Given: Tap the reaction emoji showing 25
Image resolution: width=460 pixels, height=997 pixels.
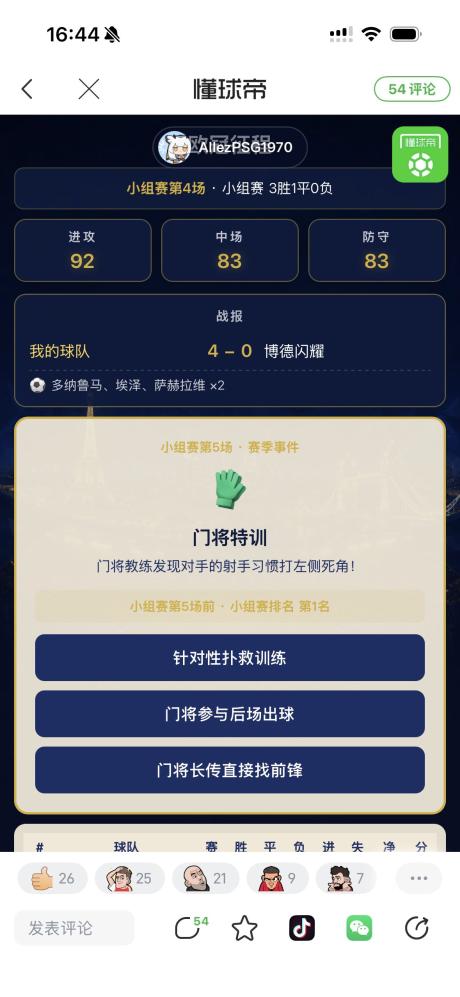Looking at the screenshot, I should click(x=129, y=878).
